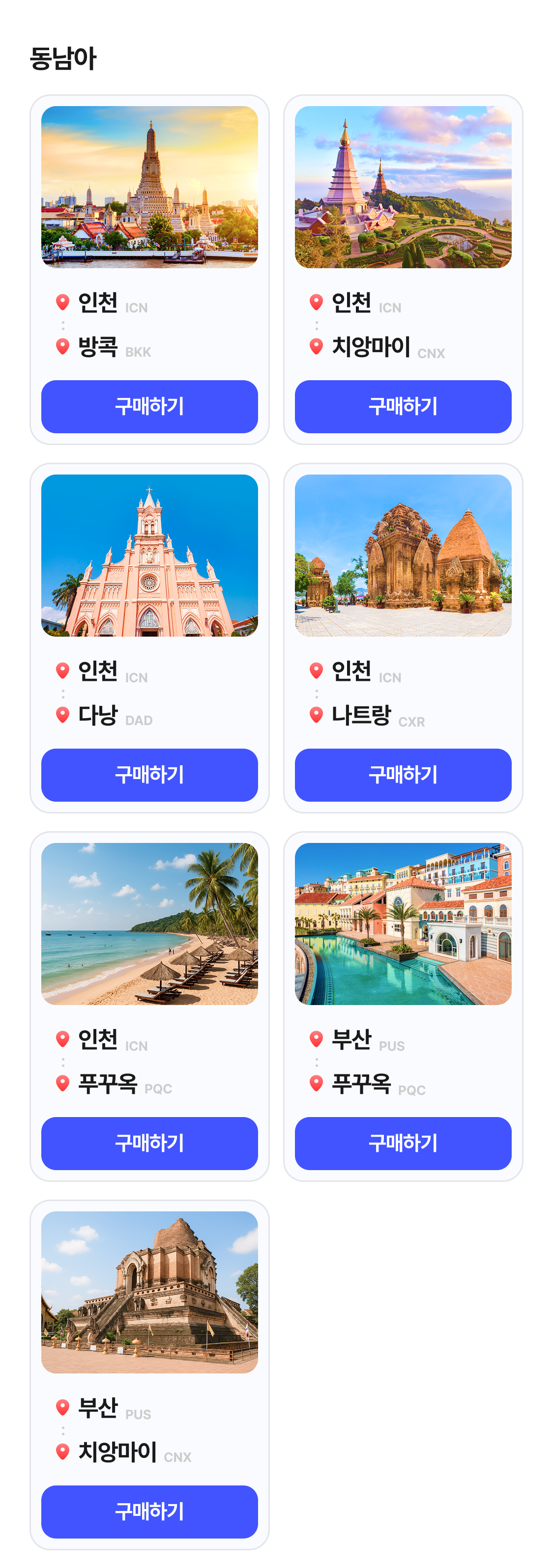Purchase the 인천 to 나트랑 flight
Screen dimensions: 553x1568
pyautogui.click(x=403, y=774)
